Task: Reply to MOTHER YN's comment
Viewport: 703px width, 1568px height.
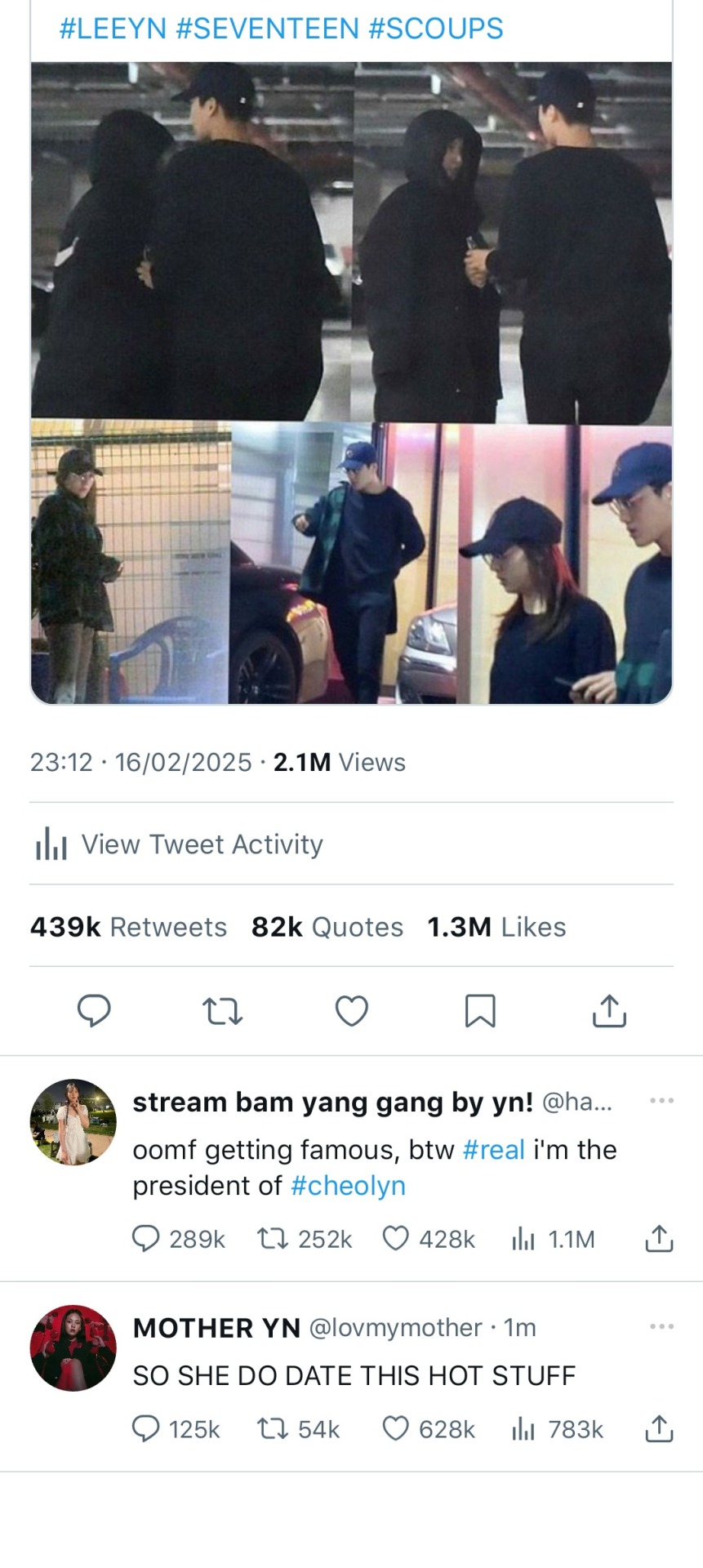Action: pyautogui.click(x=145, y=1429)
